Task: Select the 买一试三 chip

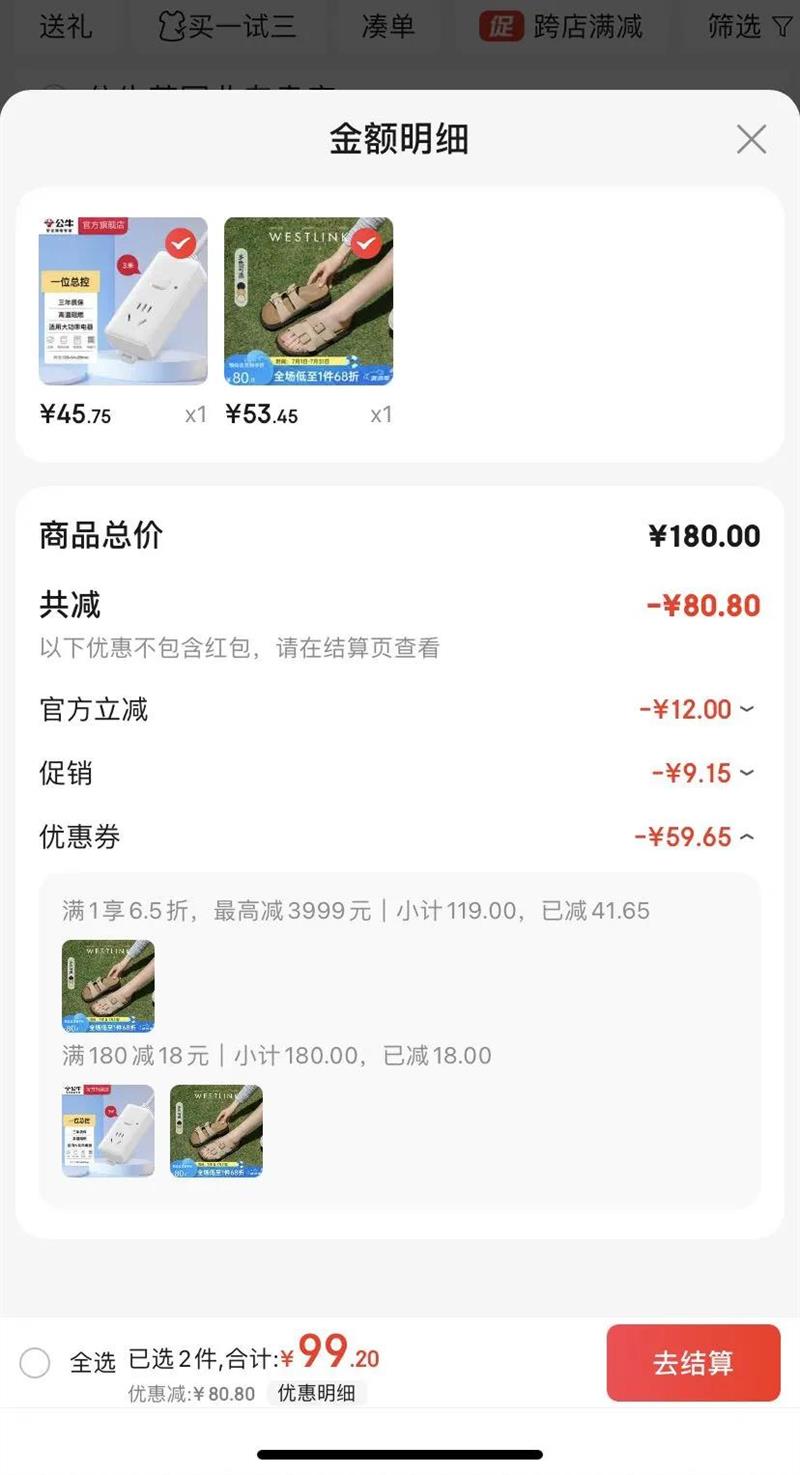Action: tap(227, 27)
